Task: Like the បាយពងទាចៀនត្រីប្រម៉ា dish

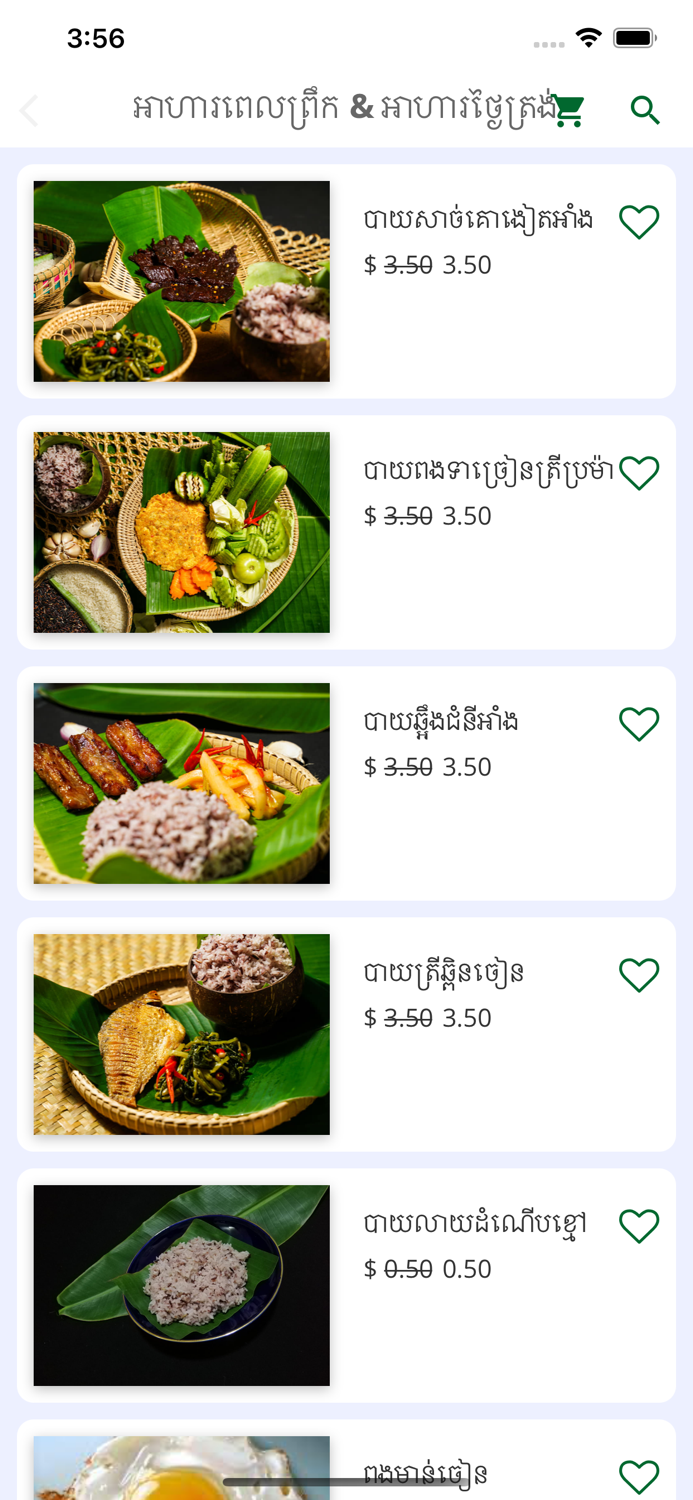Action: 639,472
